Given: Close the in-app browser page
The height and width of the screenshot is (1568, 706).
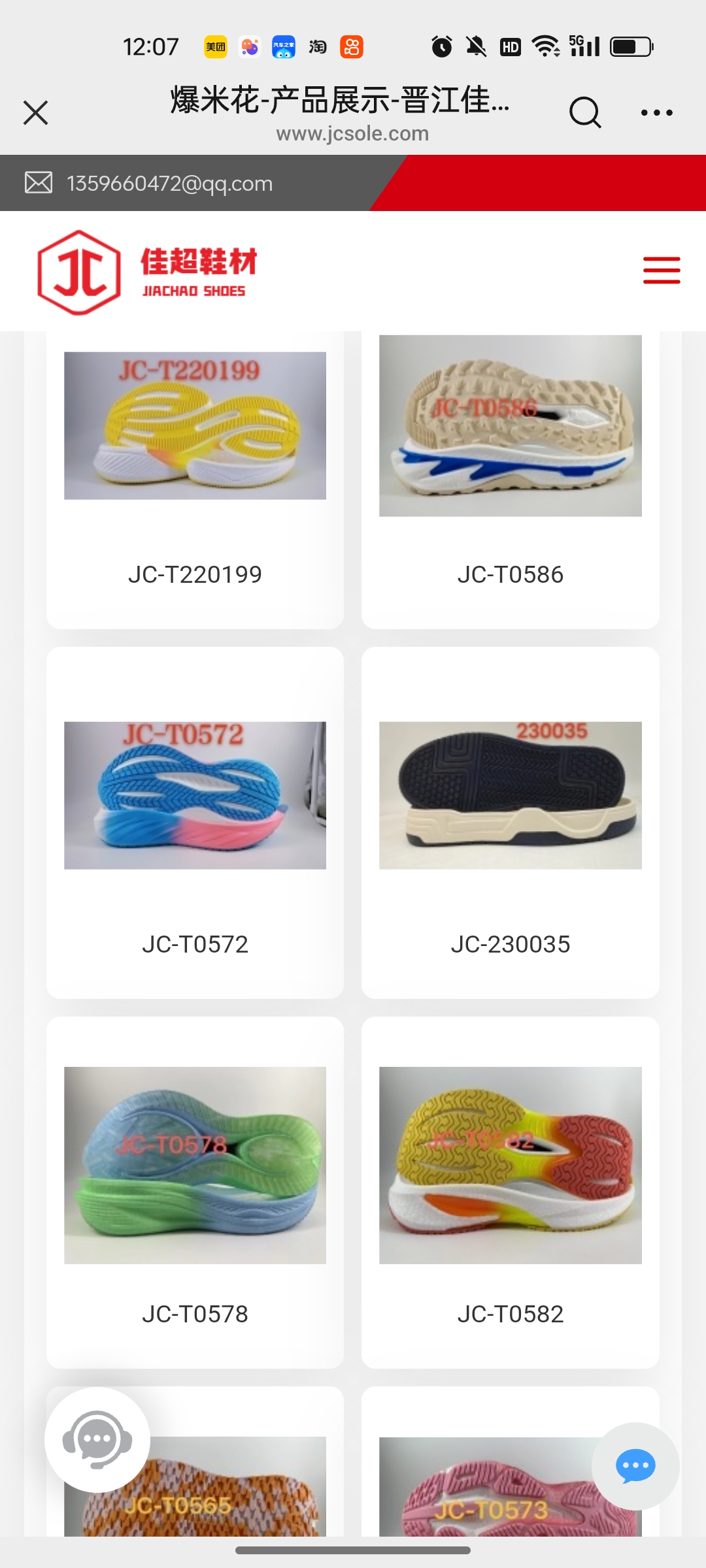Looking at the screenshot, I should coord(36,112).
